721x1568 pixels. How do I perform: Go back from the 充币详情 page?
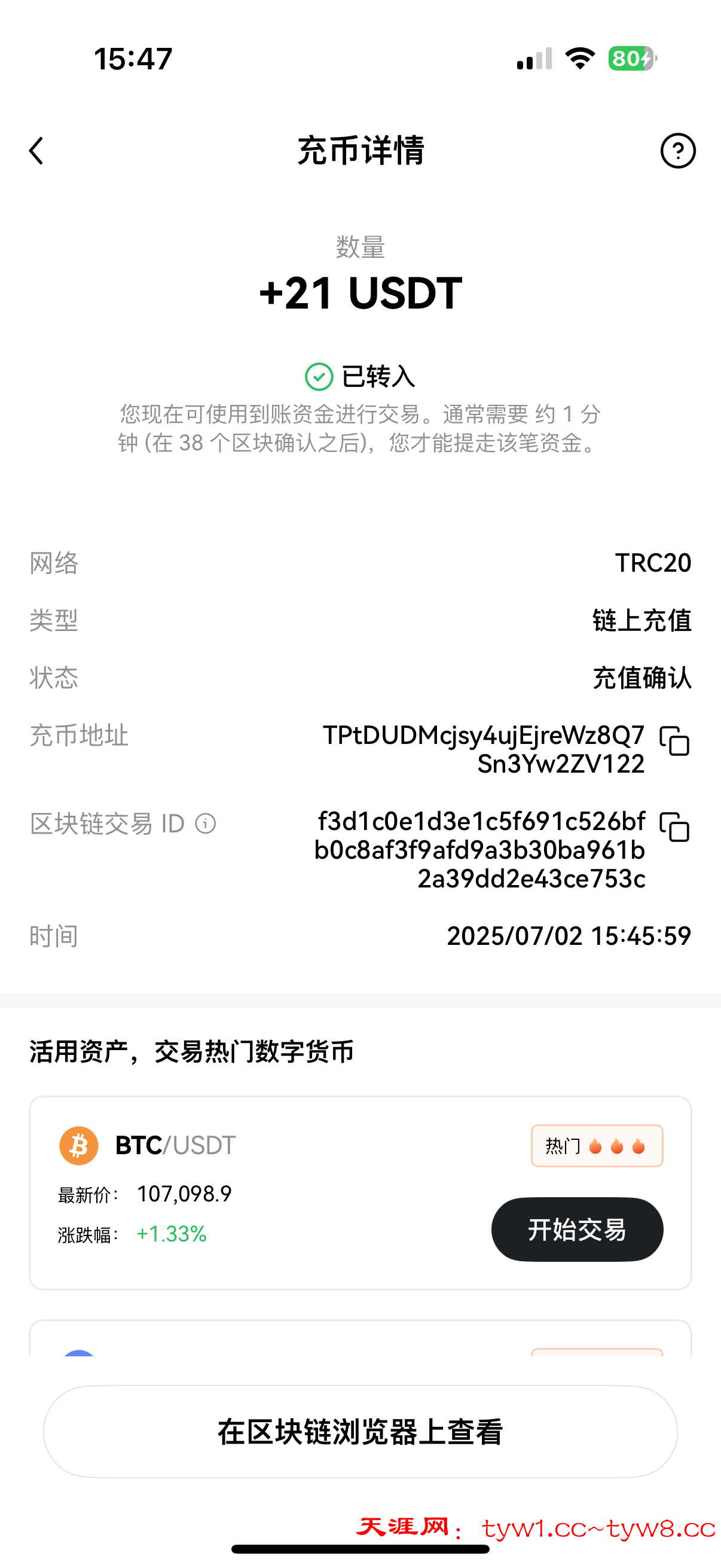click(36, 151)
